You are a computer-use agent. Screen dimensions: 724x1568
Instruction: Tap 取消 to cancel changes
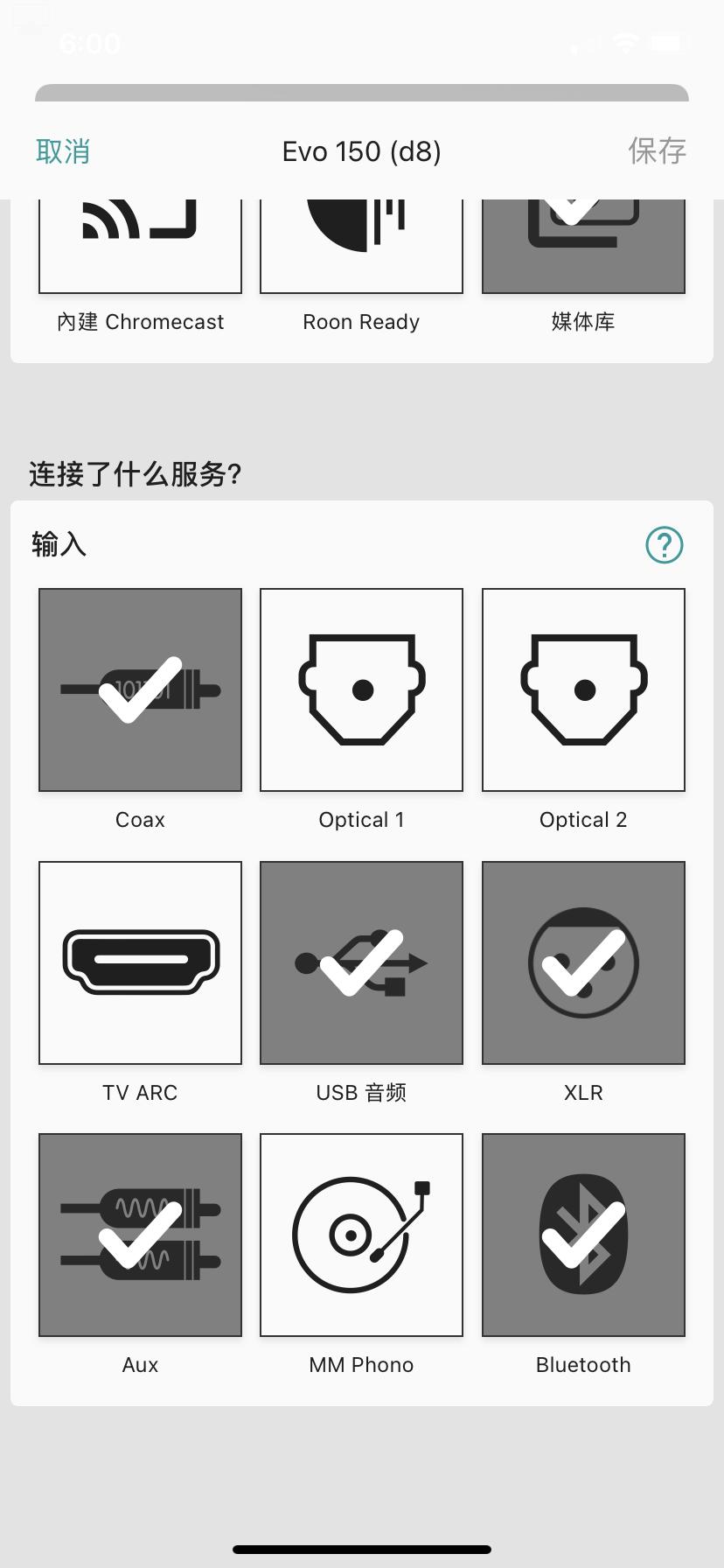(61, 150)
